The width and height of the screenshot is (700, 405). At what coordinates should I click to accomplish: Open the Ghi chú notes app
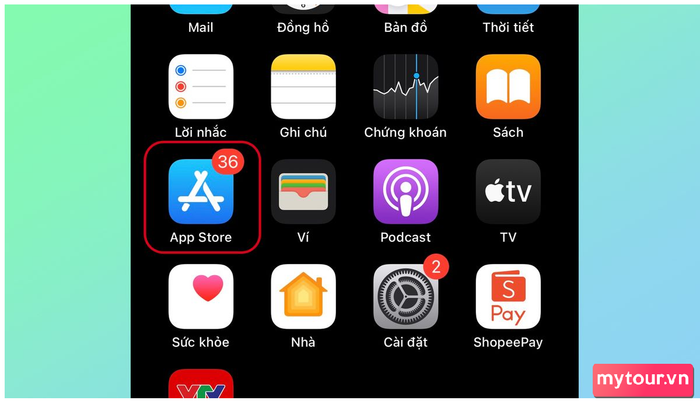(x=303, y=87)
